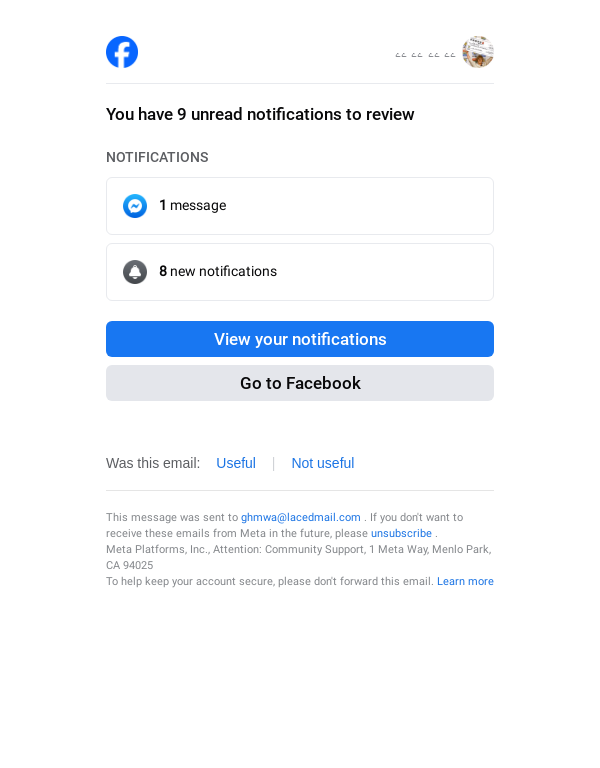This screenshot has width=600, height=768.
Task: Open the profile picture at top right
Action: 478,52
